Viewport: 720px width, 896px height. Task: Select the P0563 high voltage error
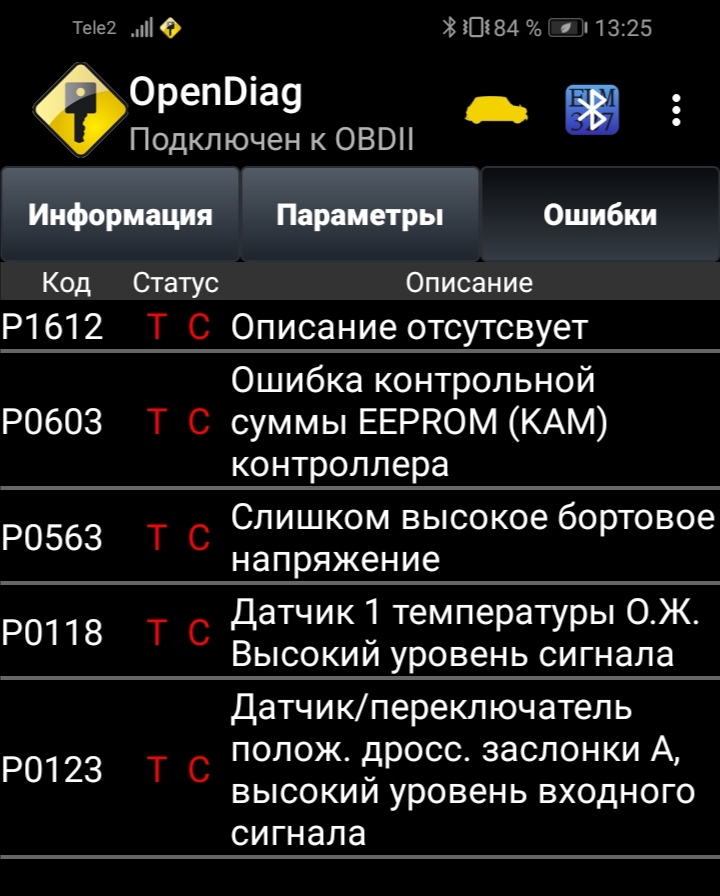point(360,538)
